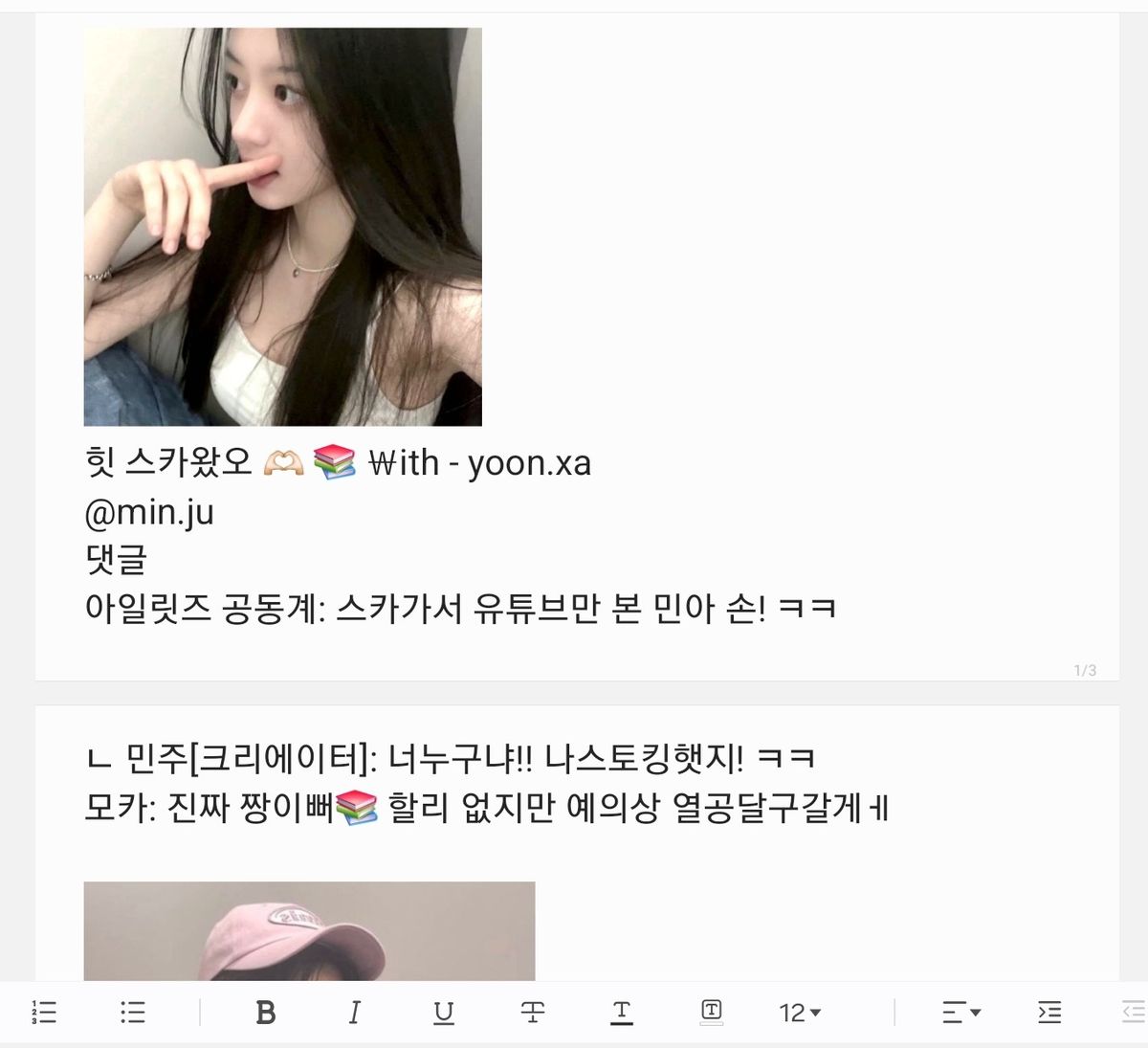Select the selfie photo in the document
The width and height of the screenshot is (1148, 1048).
[x=283, y=227]
